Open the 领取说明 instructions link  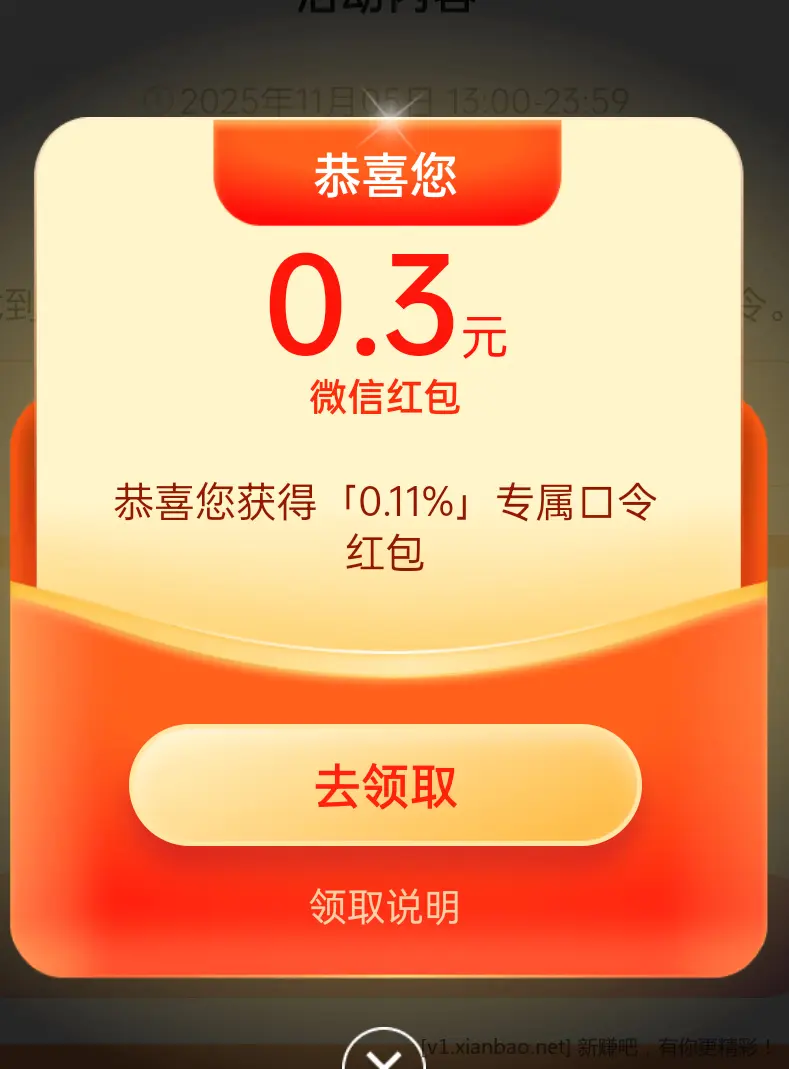click(x=384, y=908)
